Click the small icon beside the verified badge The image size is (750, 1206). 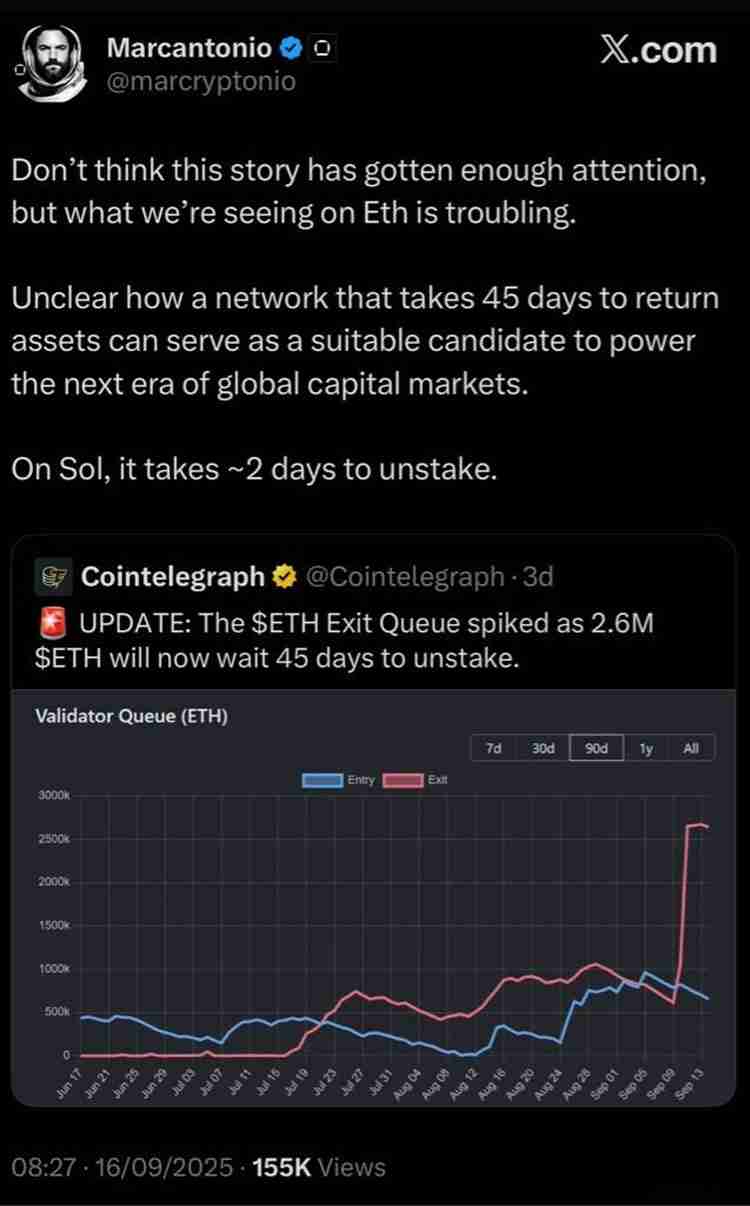(x=320, y=45)
